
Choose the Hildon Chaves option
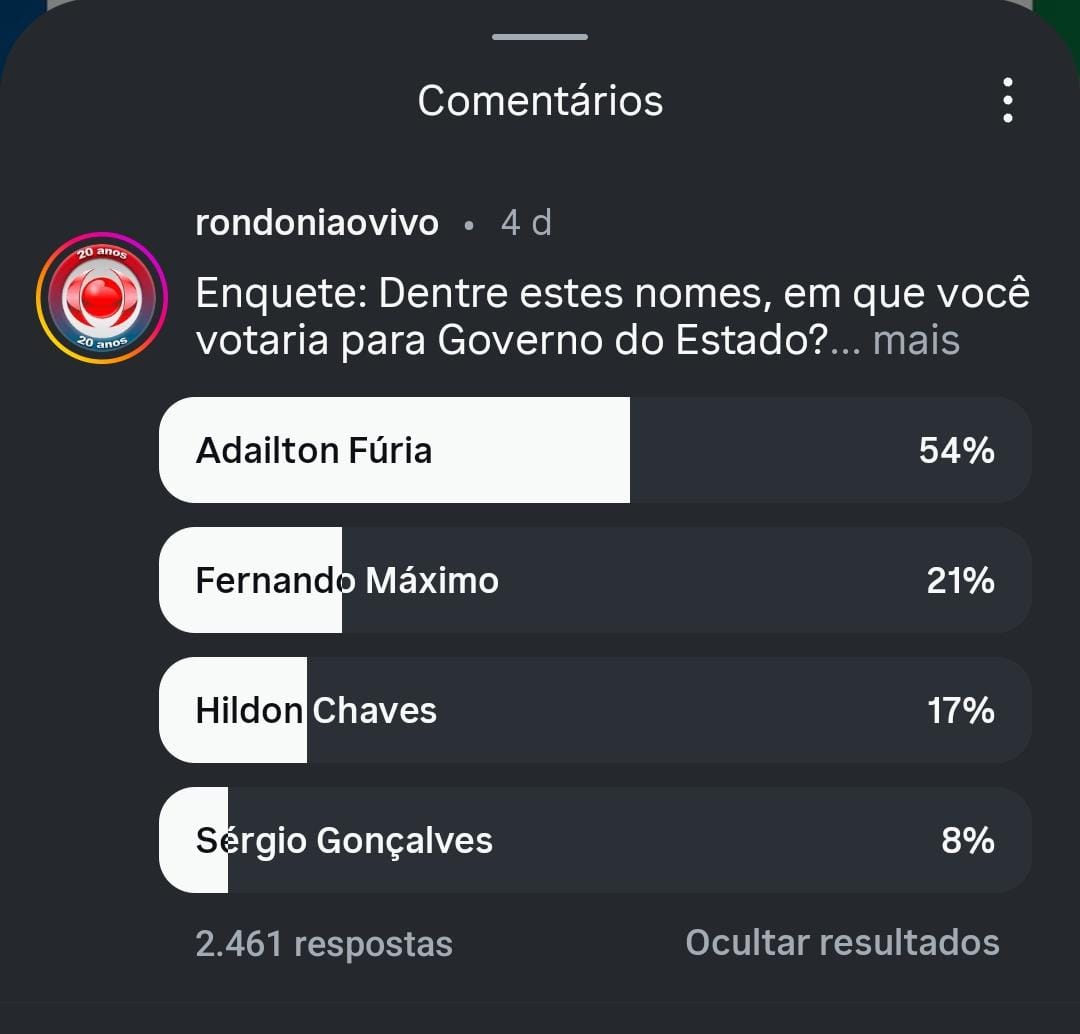[x=595, y=710]
